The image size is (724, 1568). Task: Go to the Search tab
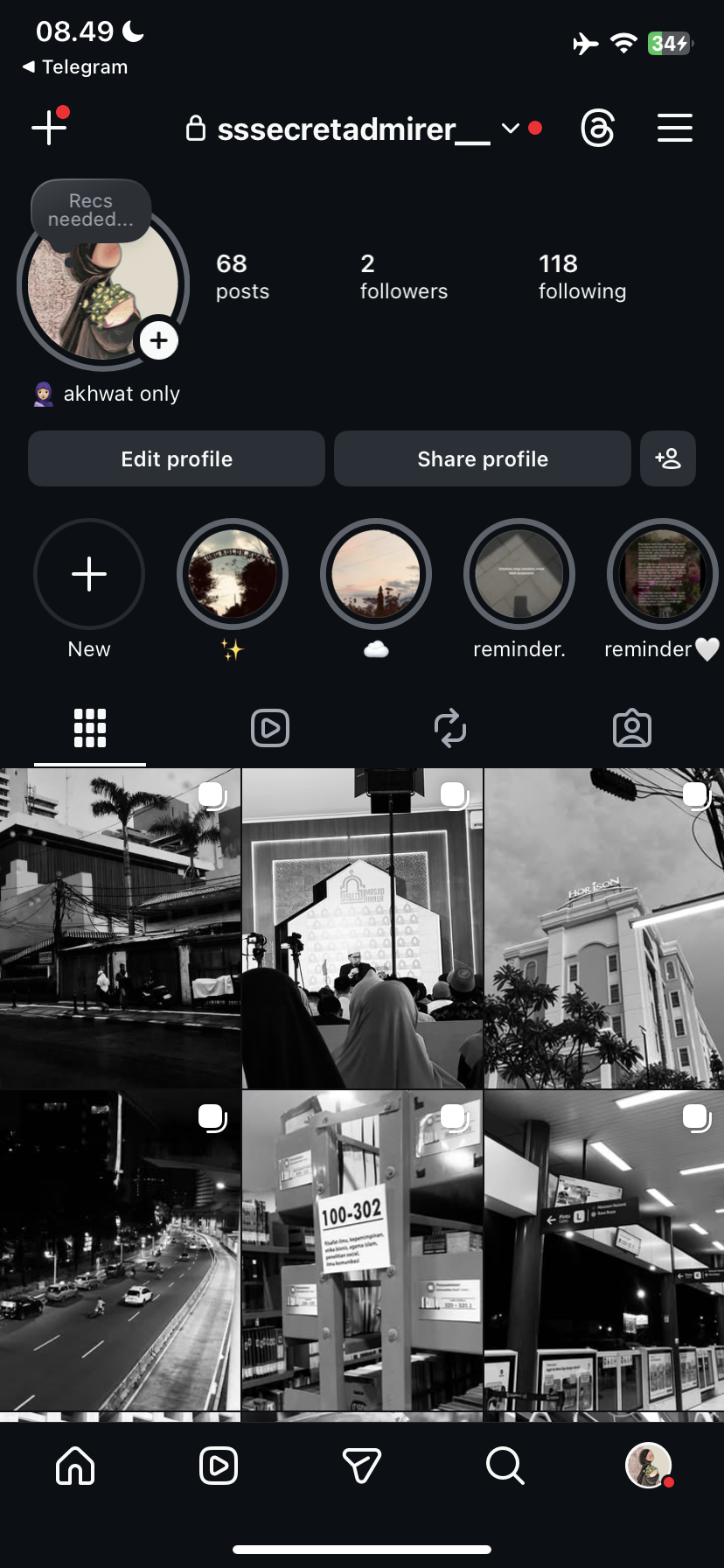[x=505, y=1466]
